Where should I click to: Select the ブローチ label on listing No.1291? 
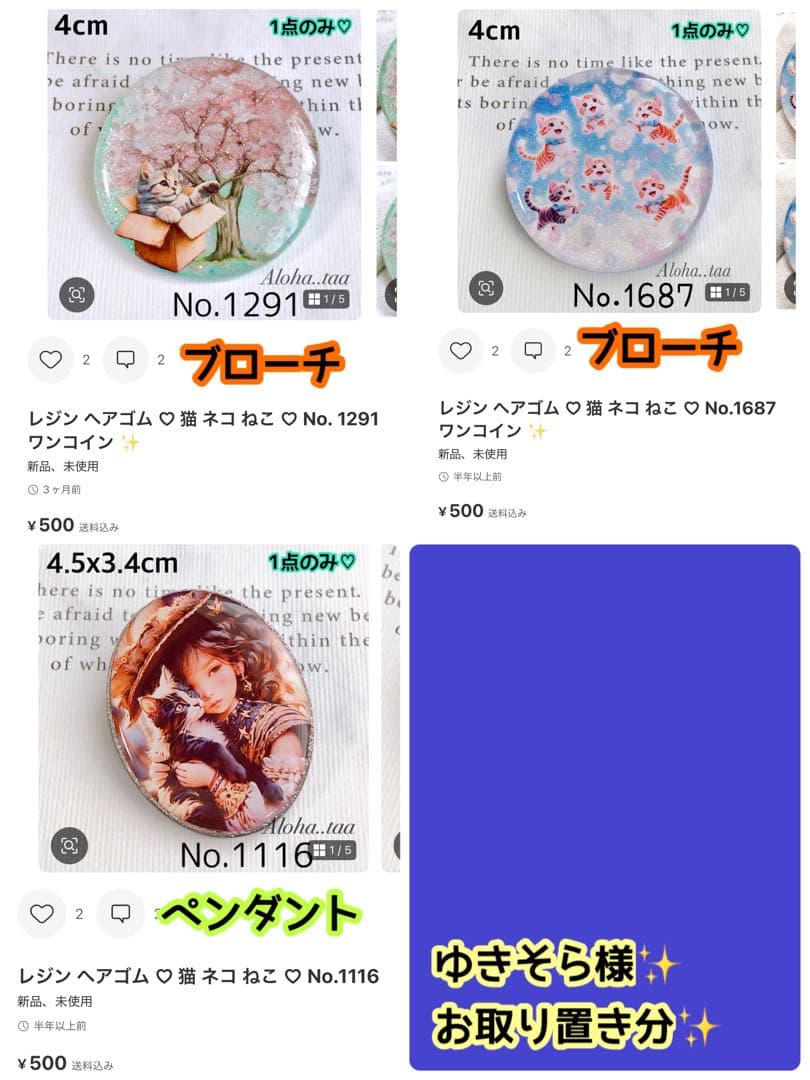click(x=263, y=360)
